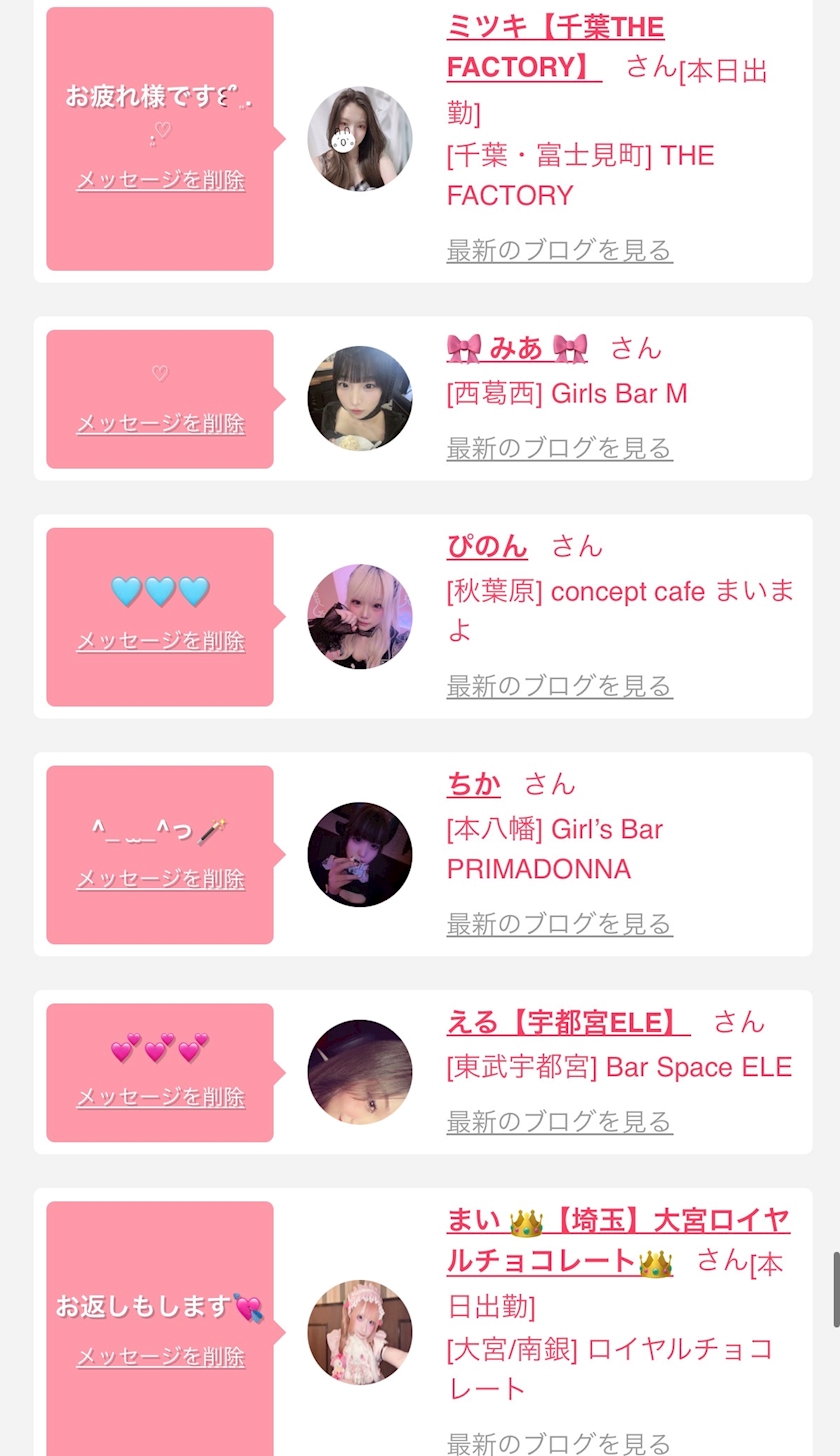View latest blog of ぴのん
Viewport: 840px width, 1456px height.
[x=560, y=686]
